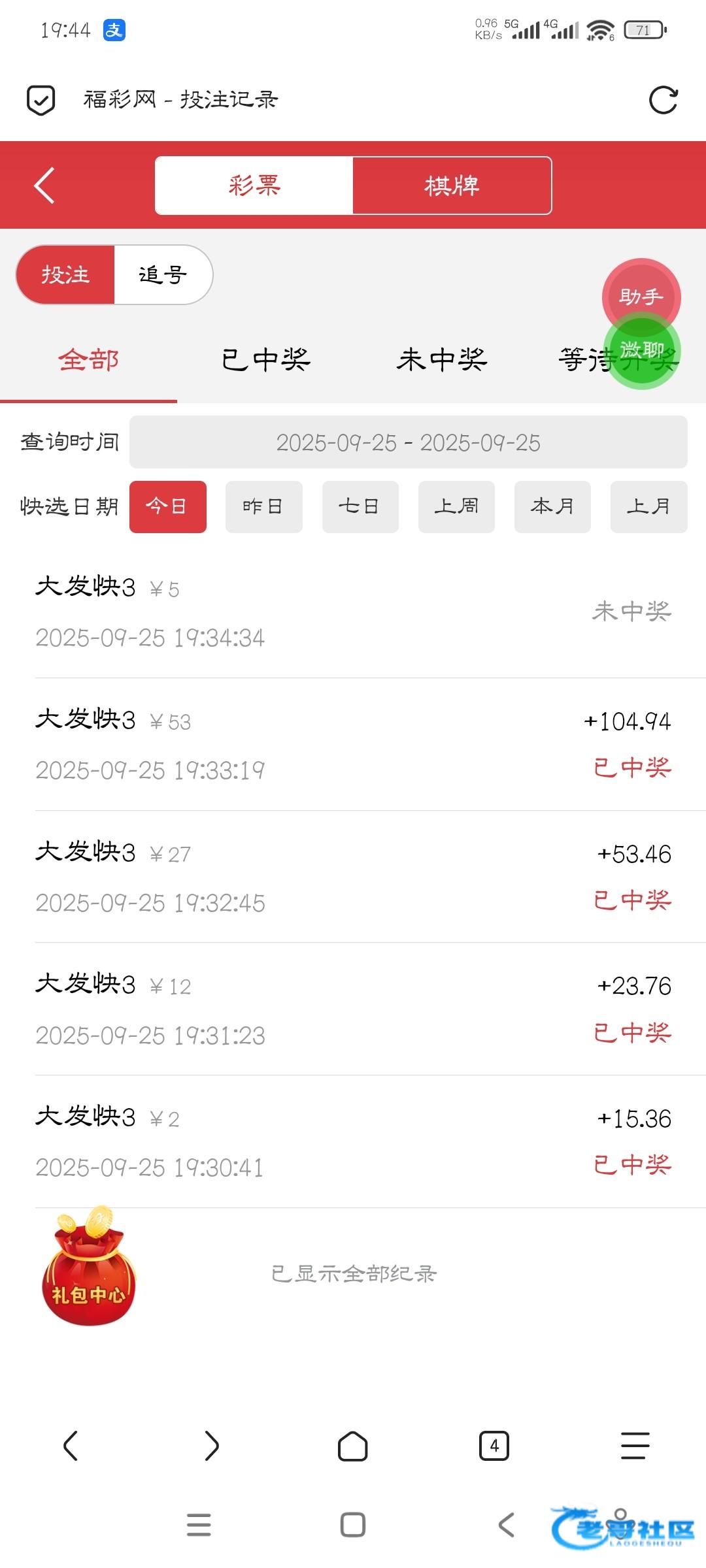The width and height of the screenshot is (706, 1568).
Task: Choose the 昨日 quick date chip
Action: tap(263, 507)
